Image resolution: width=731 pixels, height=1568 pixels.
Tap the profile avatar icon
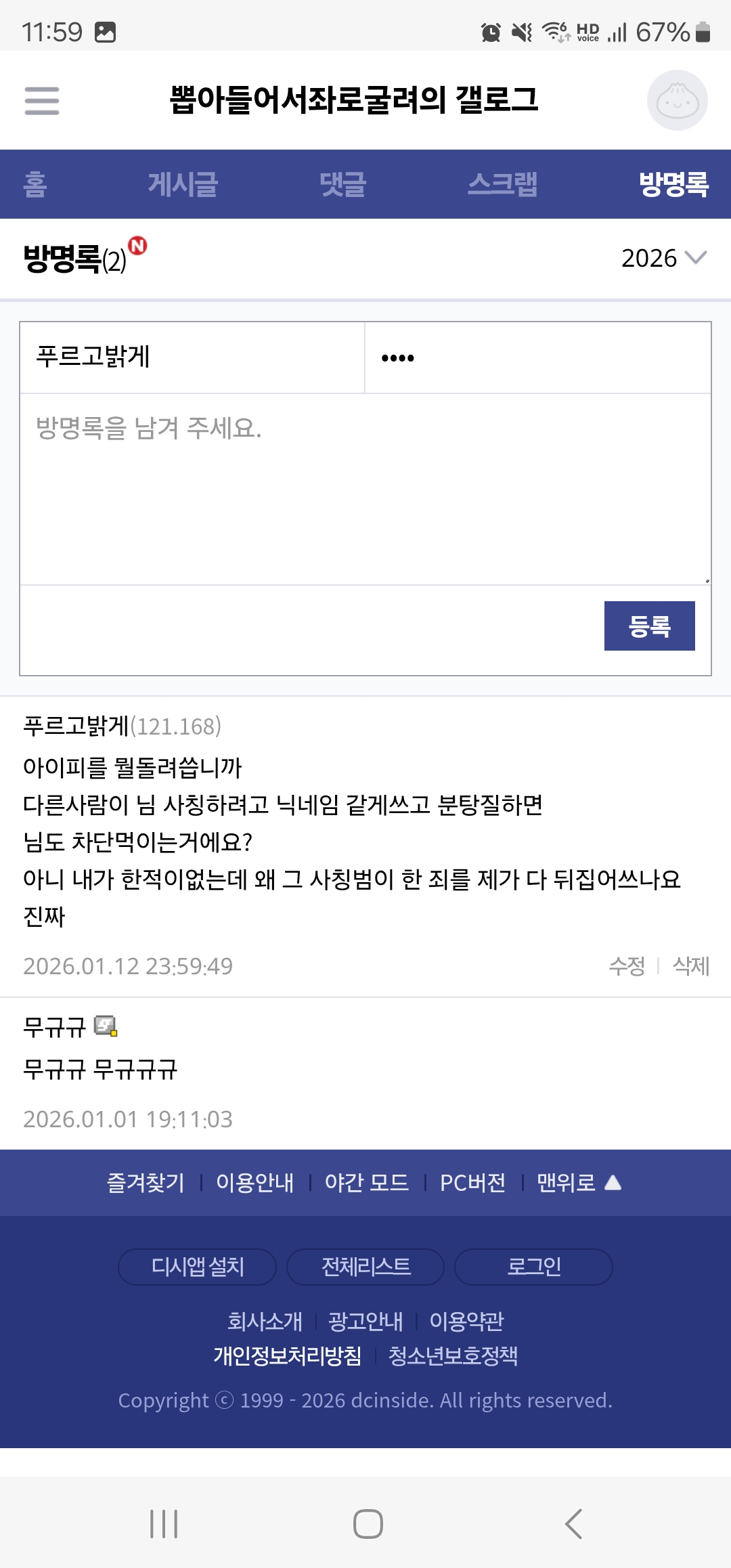pyautogui.click(x=677, y=101)
